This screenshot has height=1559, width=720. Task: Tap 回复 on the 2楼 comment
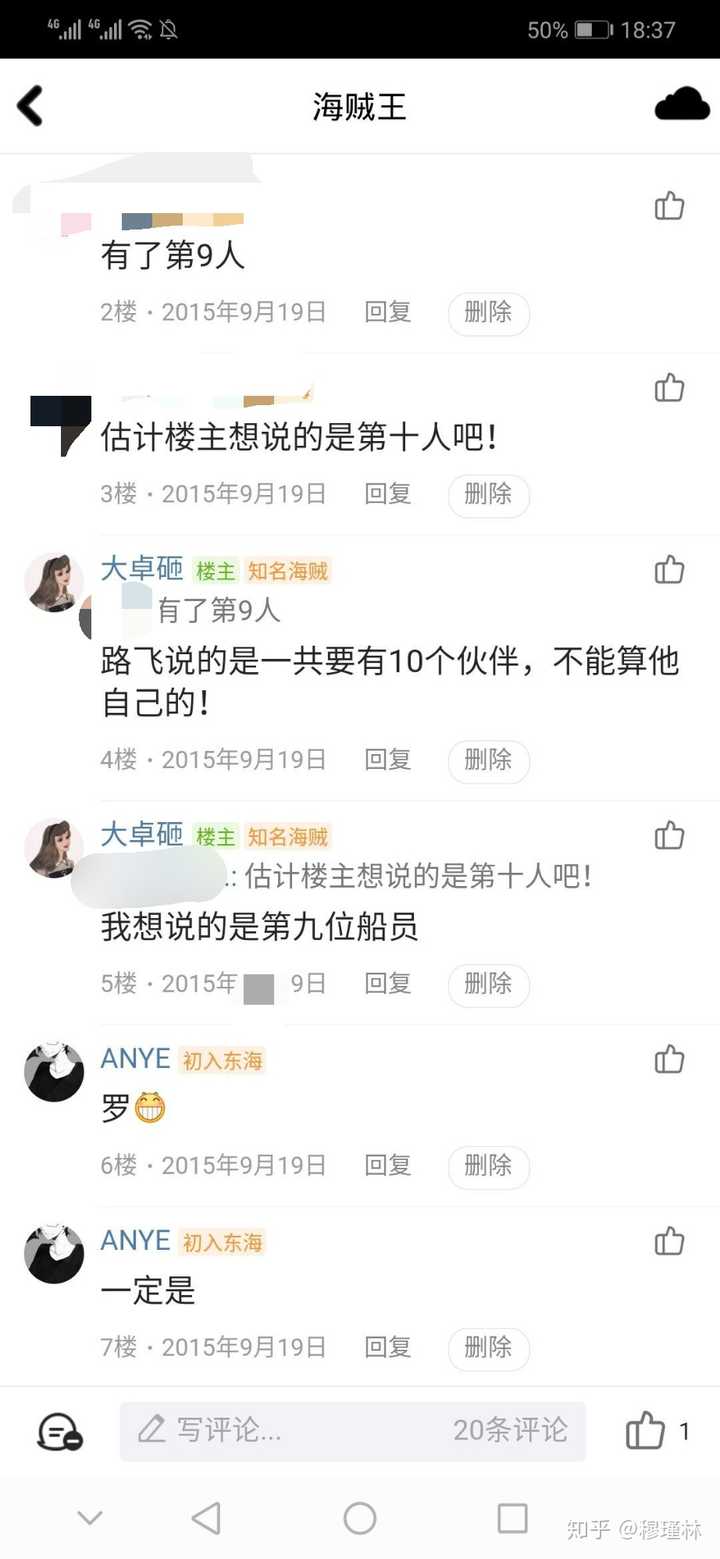388,312
